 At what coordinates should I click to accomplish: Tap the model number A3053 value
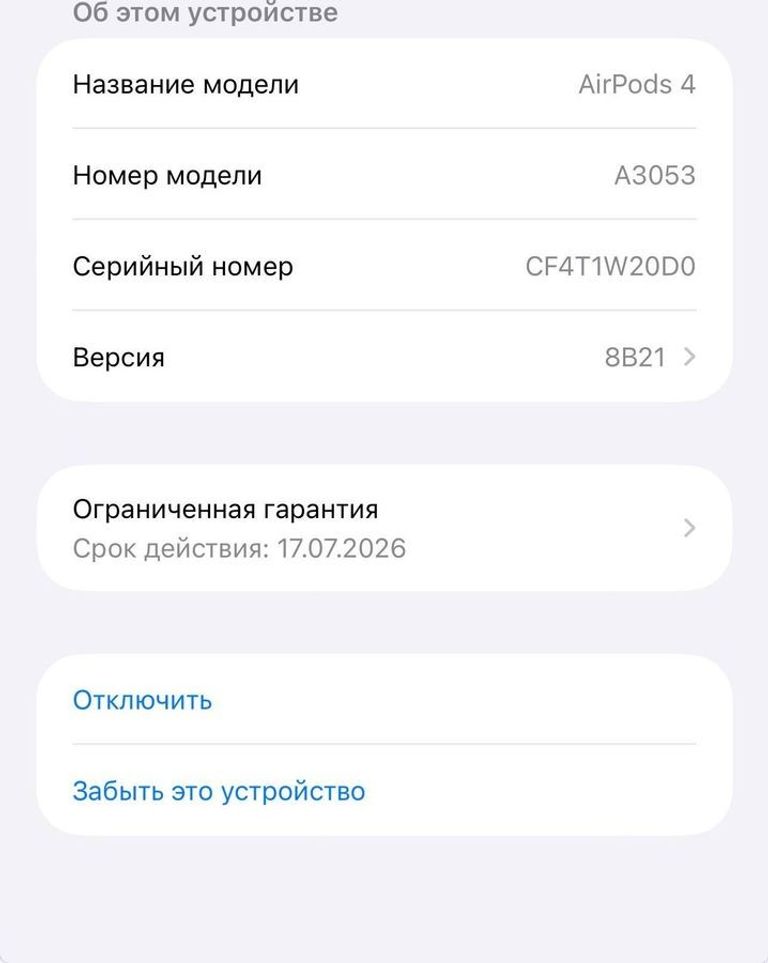656,175
